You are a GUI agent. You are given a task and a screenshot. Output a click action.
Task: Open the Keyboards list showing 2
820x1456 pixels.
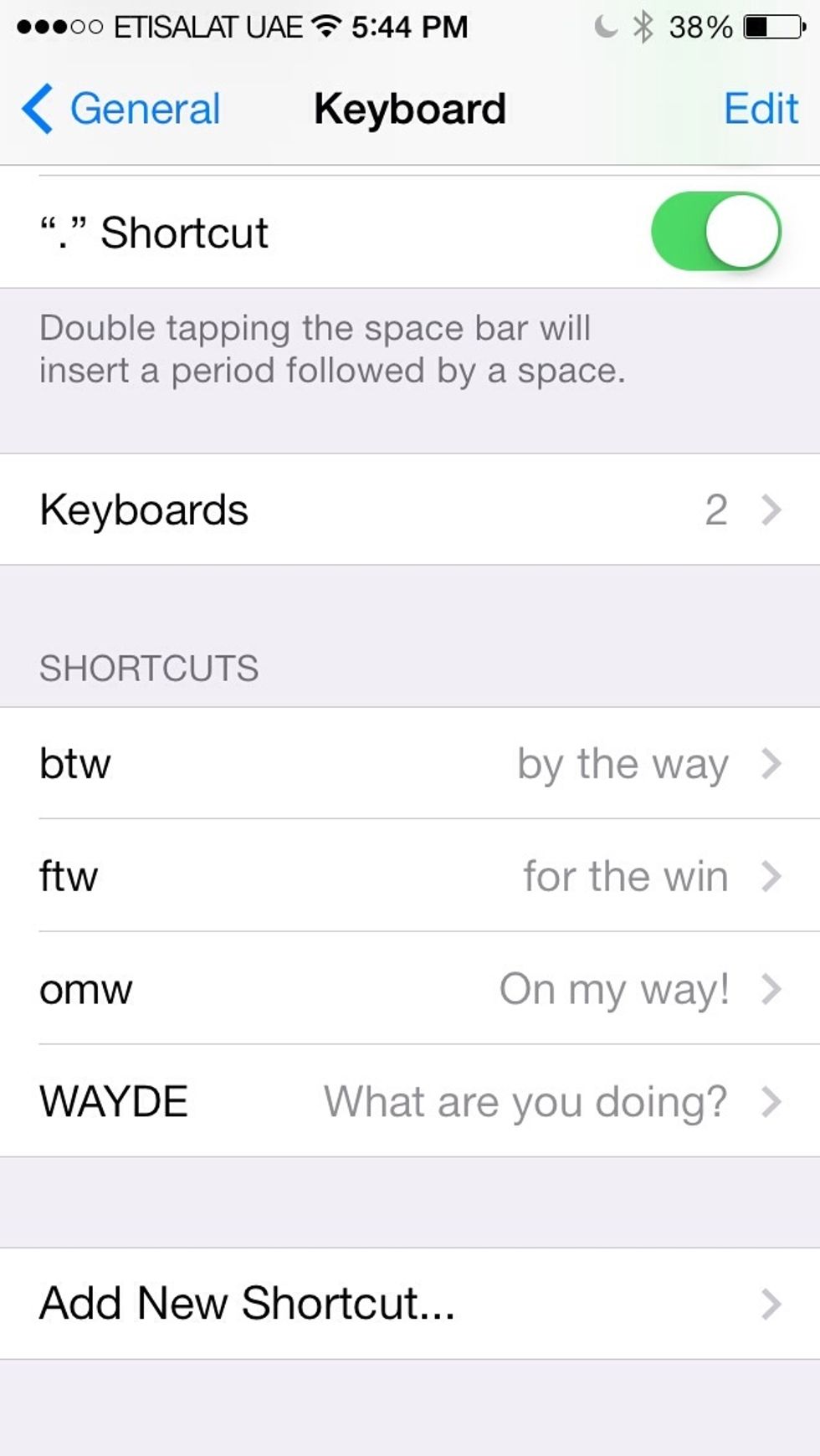coord(410,510)
